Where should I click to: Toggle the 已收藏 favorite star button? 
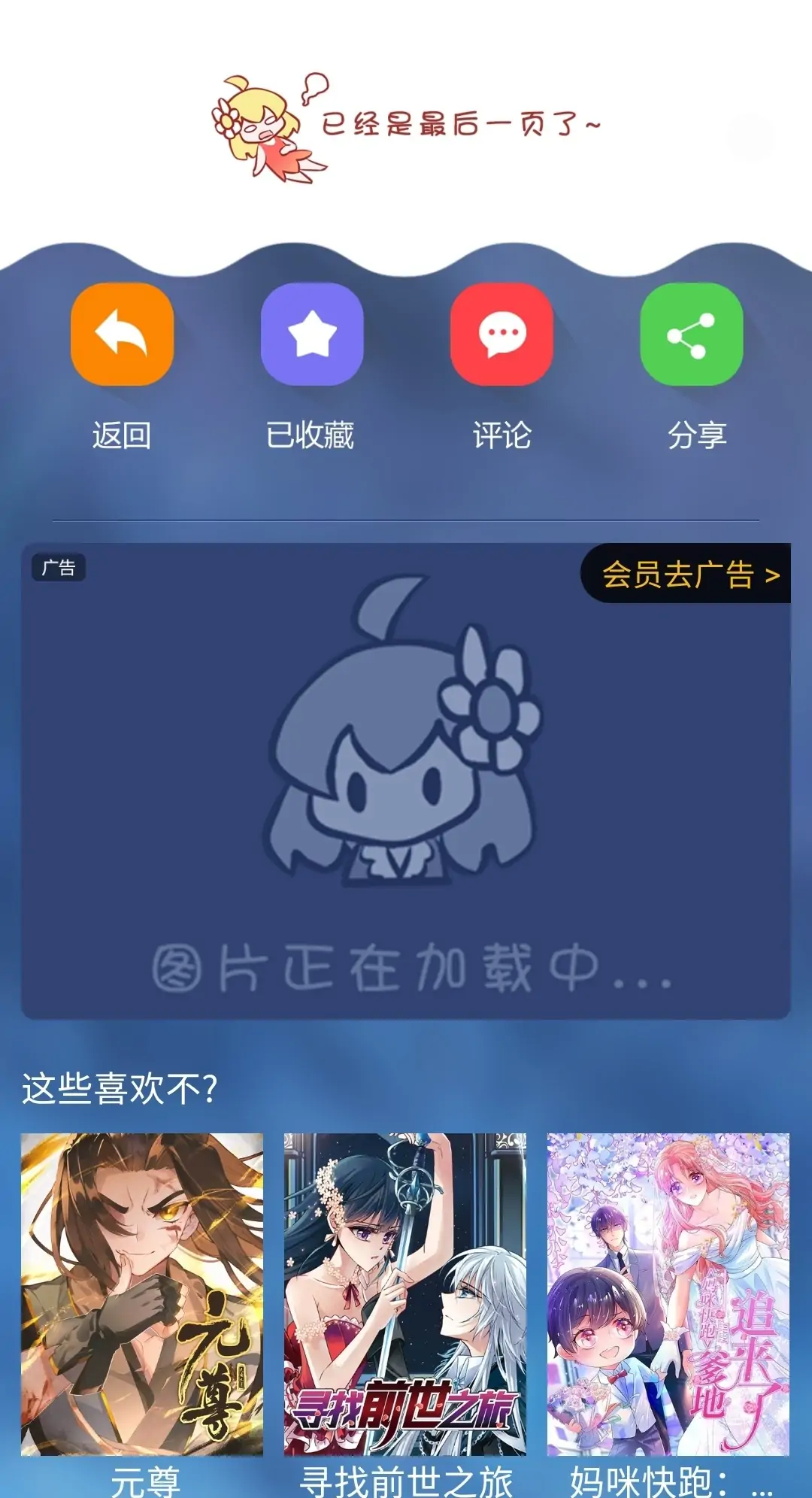pos(311,335)
